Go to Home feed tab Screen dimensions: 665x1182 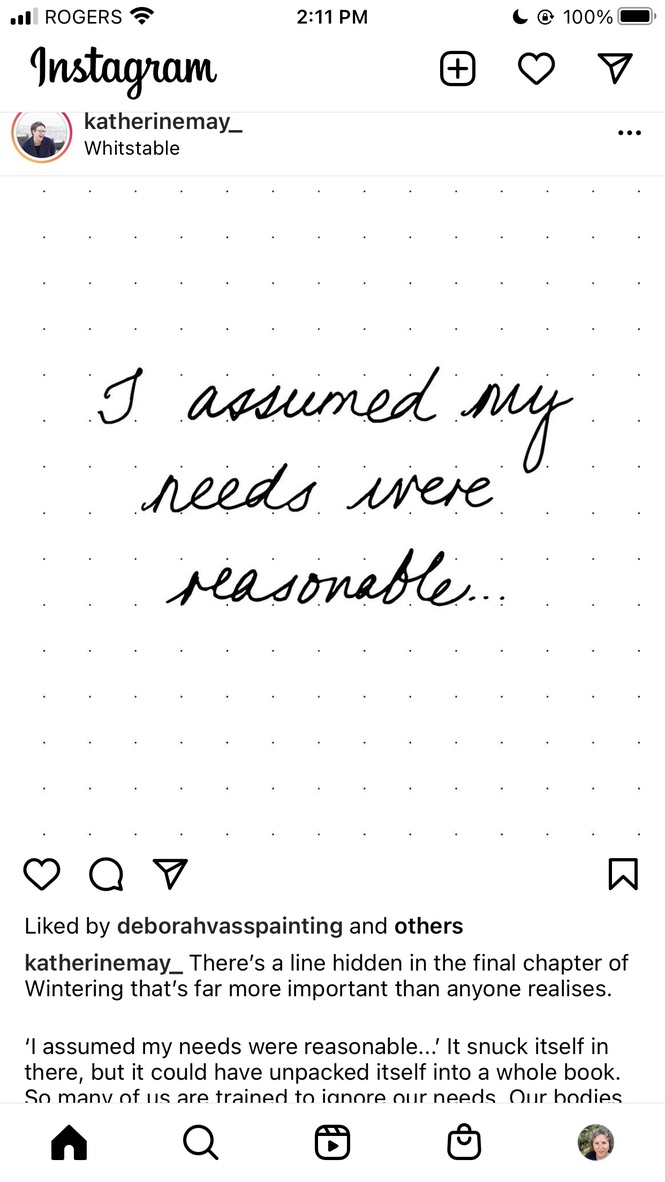69,1141
